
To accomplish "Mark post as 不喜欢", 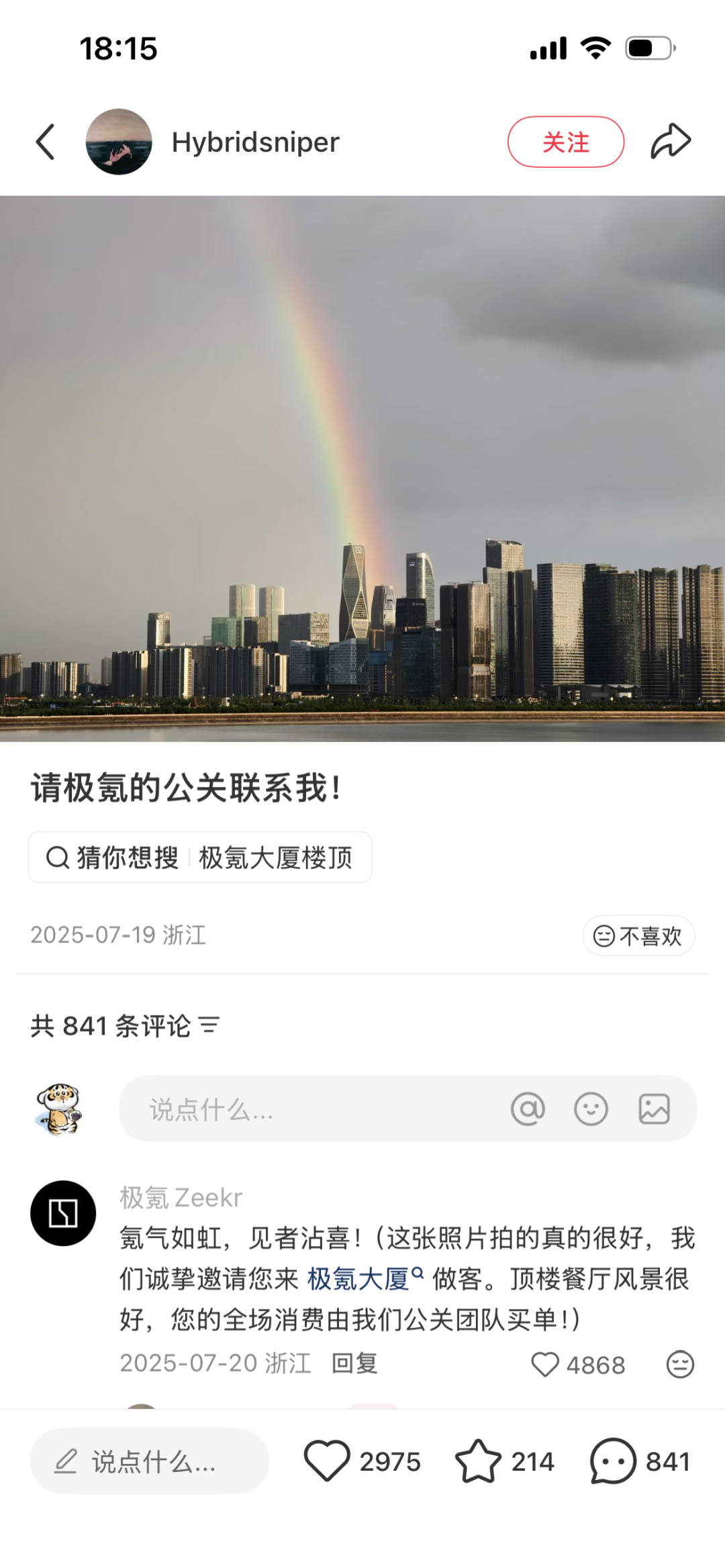I will pos(638,935).
